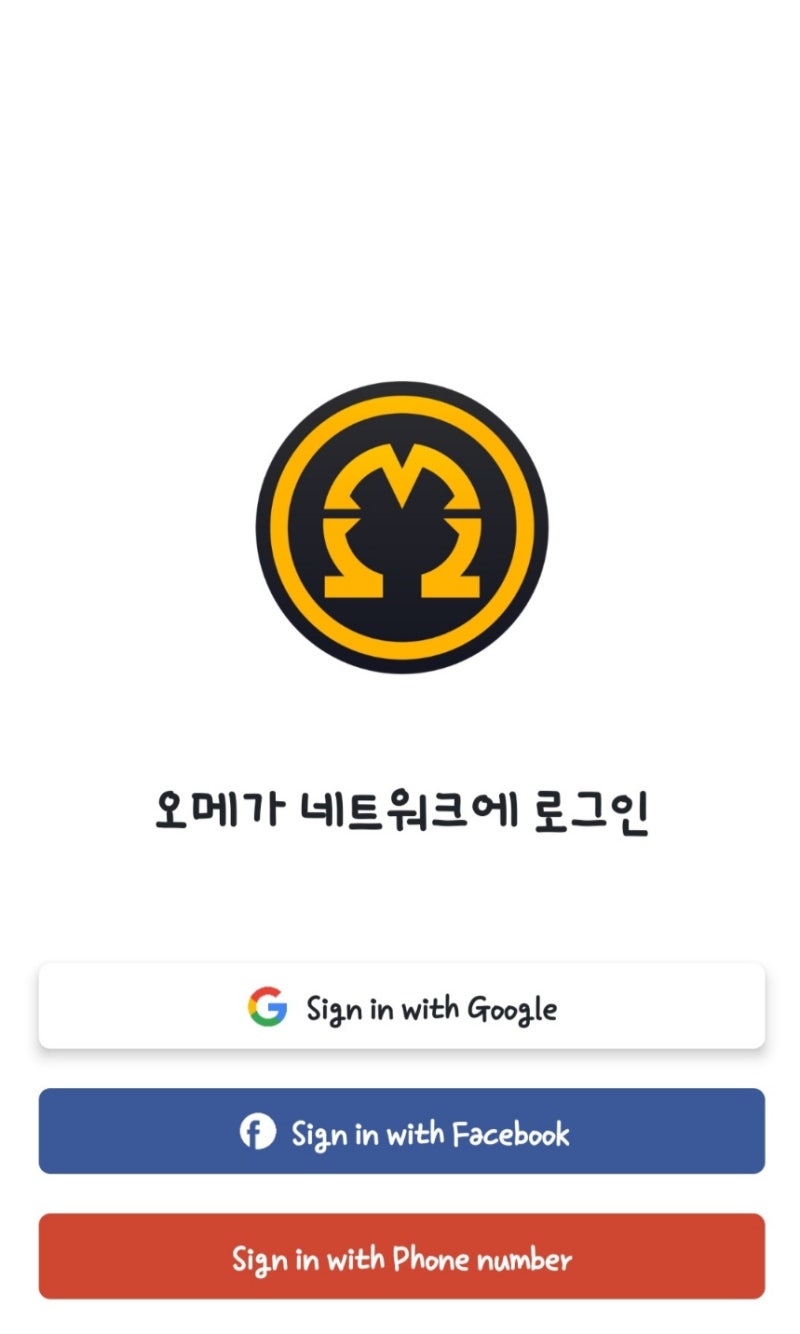800x1334 pixels.
Task: Click the Sign in with Facebook text
Action: click(x=430, y=1133)
